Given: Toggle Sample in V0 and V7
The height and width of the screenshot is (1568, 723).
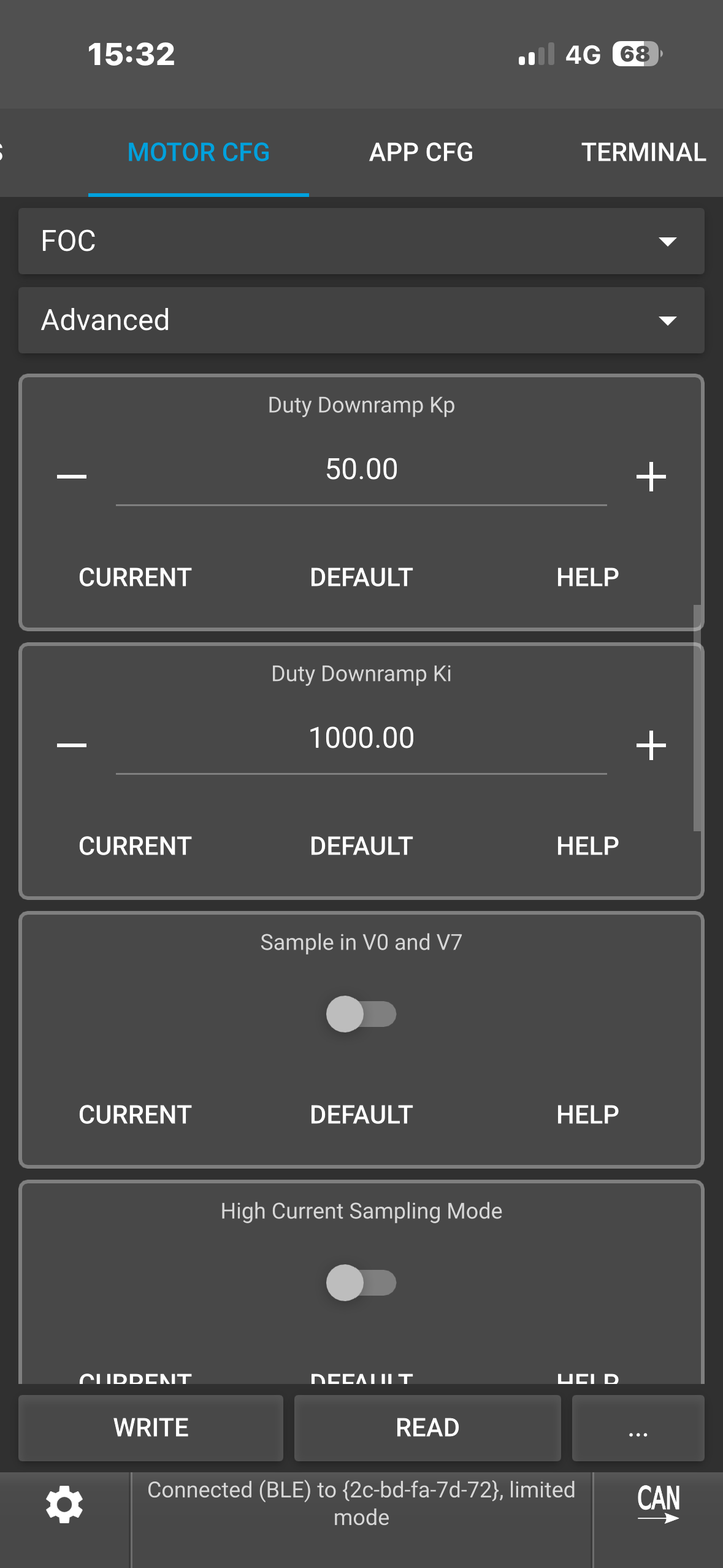Looking at the screenshot, I should 361,1014.
